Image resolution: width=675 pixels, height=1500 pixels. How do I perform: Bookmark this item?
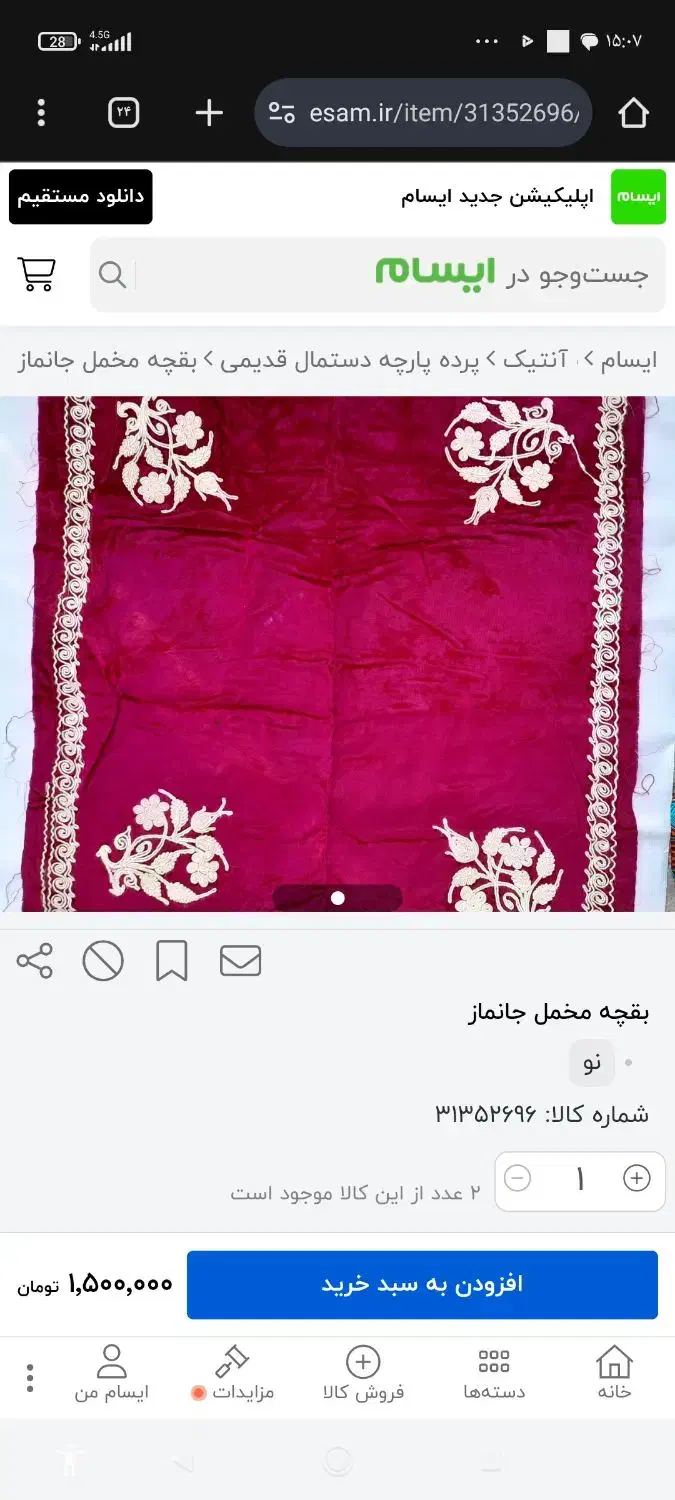pos(171,962)
